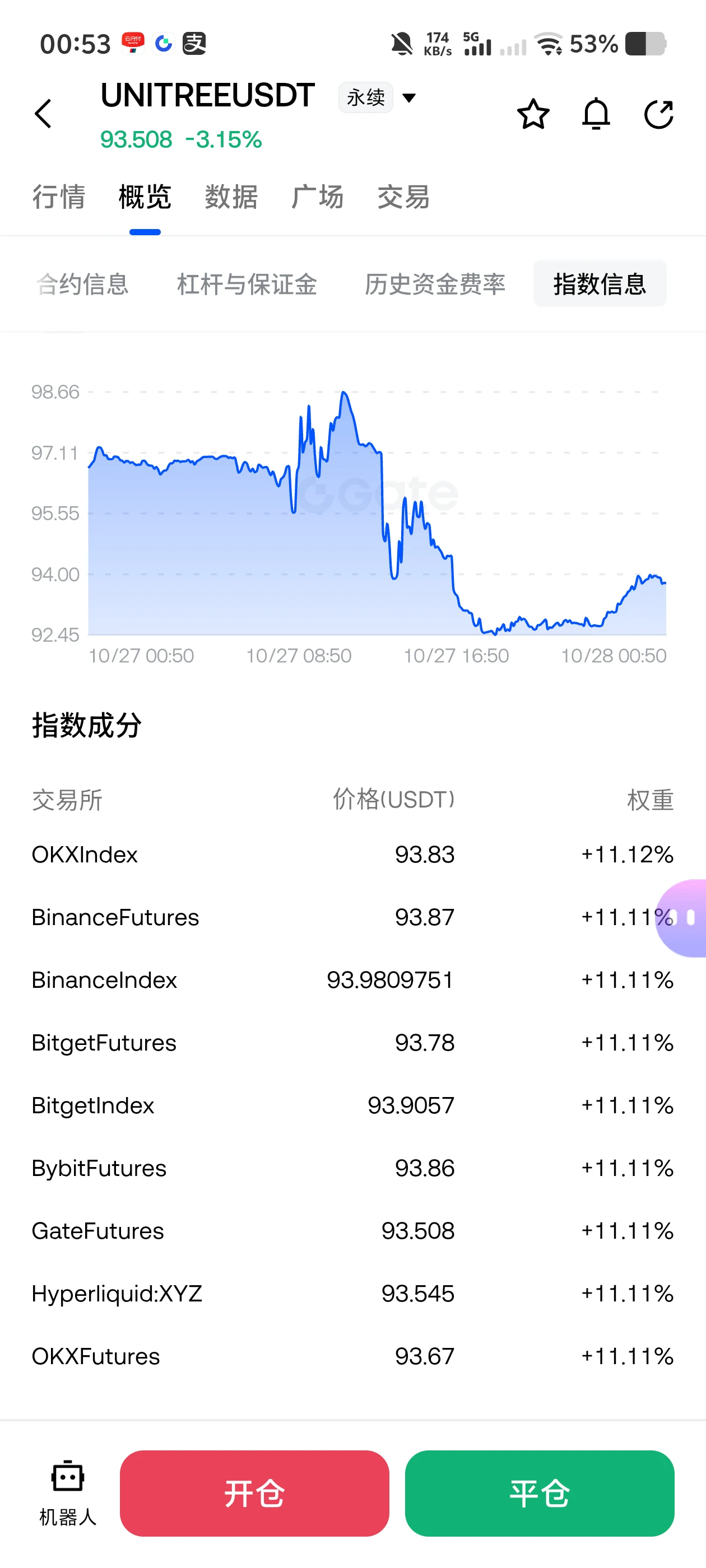Switch to the 交易 tab
The height and width of the screenshot is (1568, 706).
click(403, 197)
